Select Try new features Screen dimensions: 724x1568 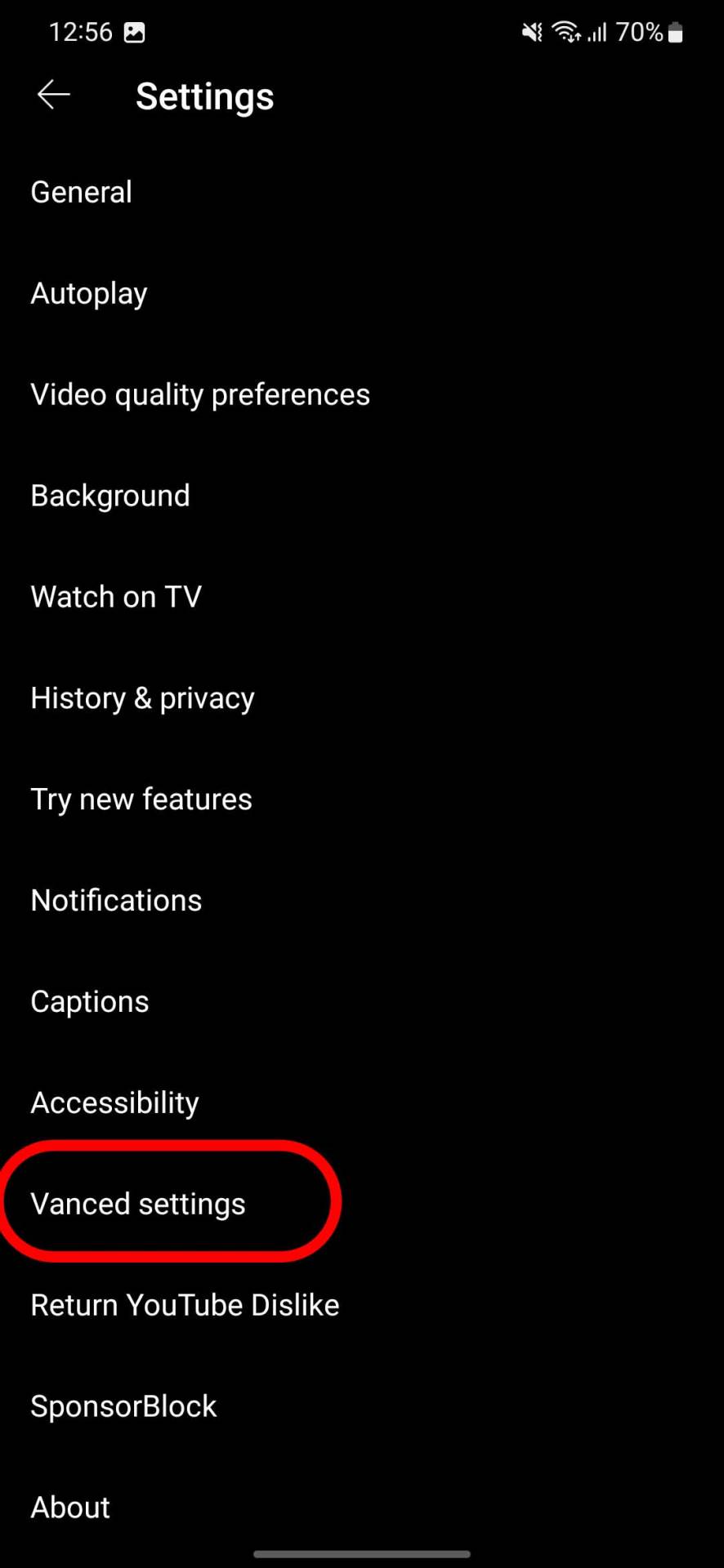pos(141,799)
